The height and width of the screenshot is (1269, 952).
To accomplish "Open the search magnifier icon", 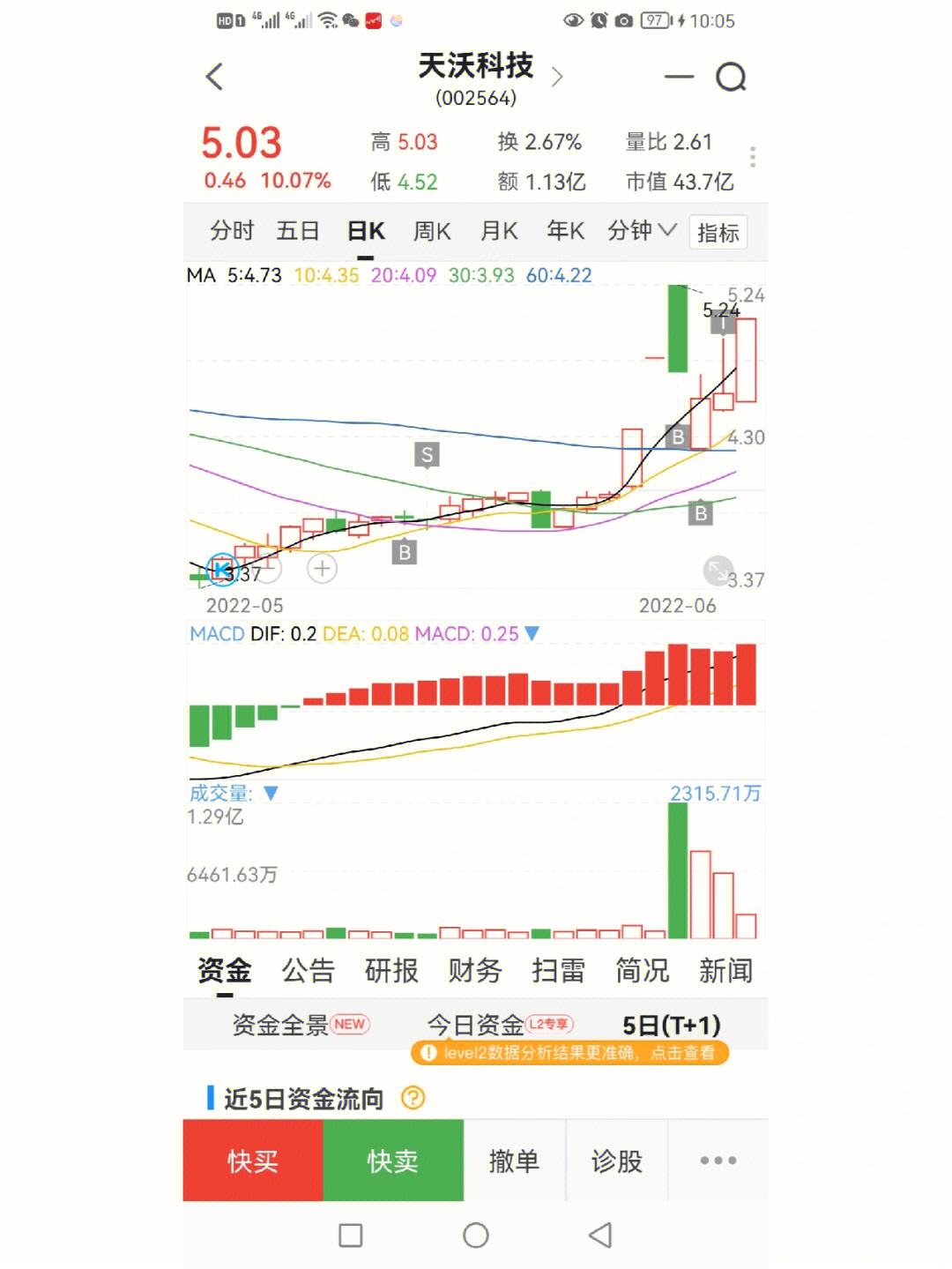I will (730, 77).
